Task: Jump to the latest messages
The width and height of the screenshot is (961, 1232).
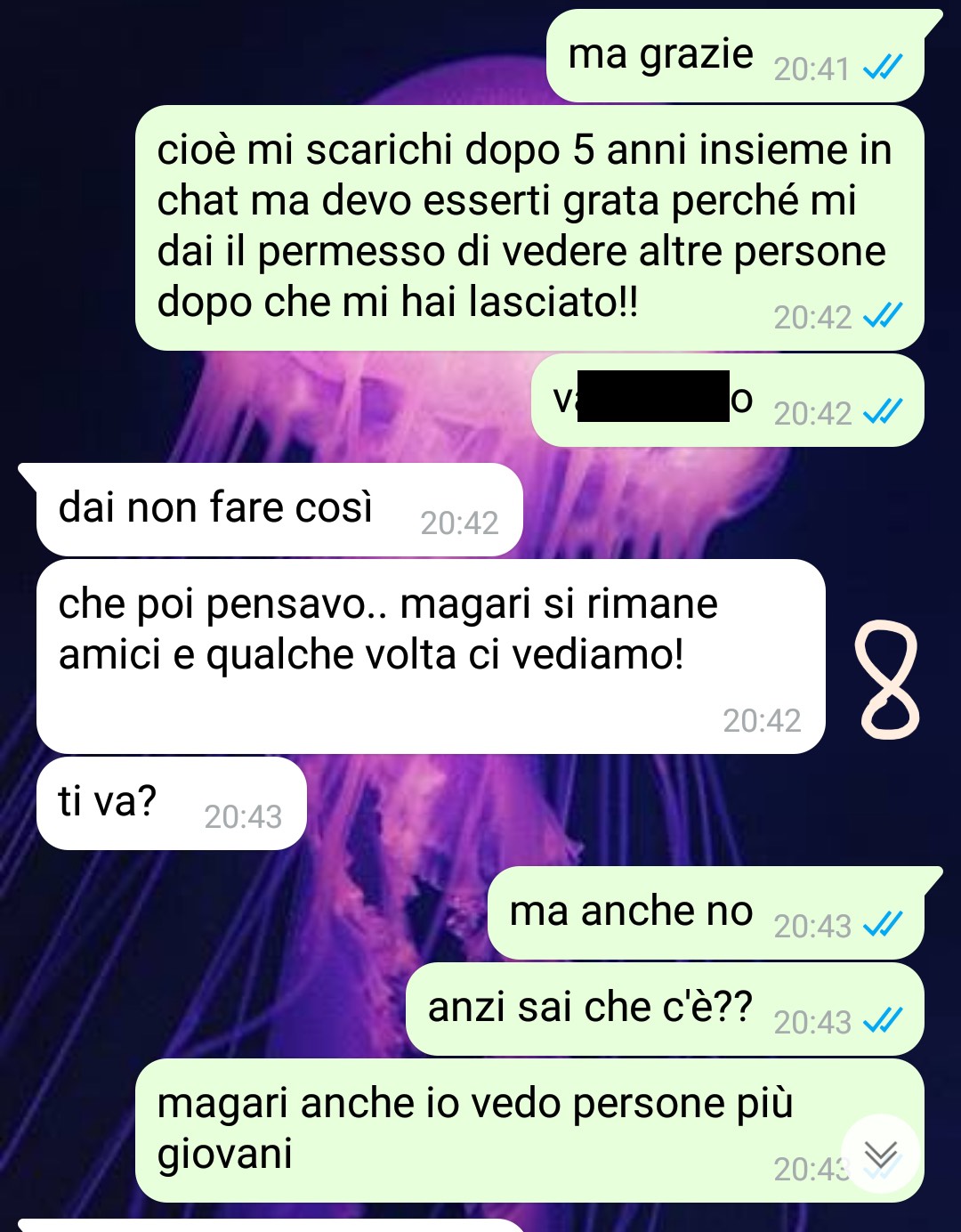Action: pos(880,1155)
